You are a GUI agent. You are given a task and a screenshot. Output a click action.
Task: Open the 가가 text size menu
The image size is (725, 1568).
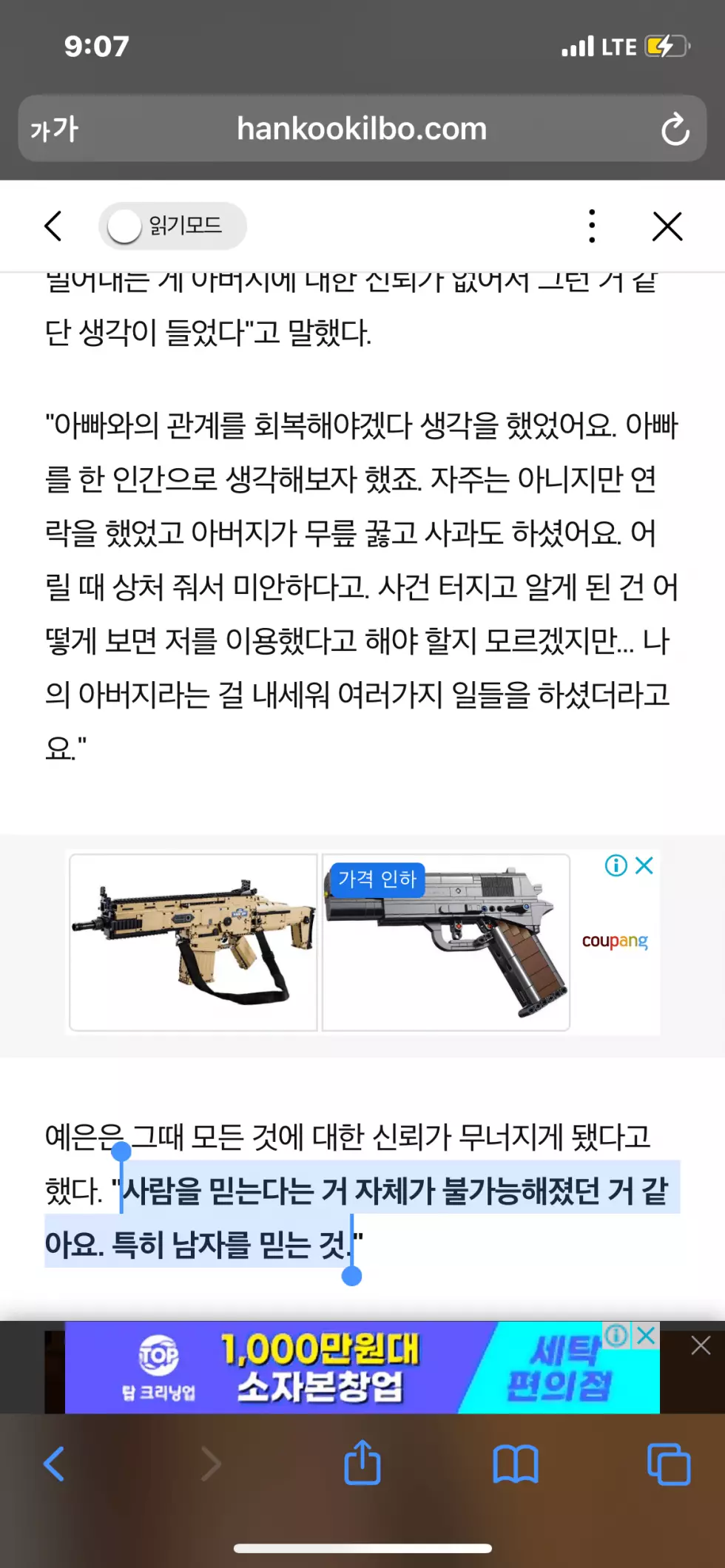(54, 129)
